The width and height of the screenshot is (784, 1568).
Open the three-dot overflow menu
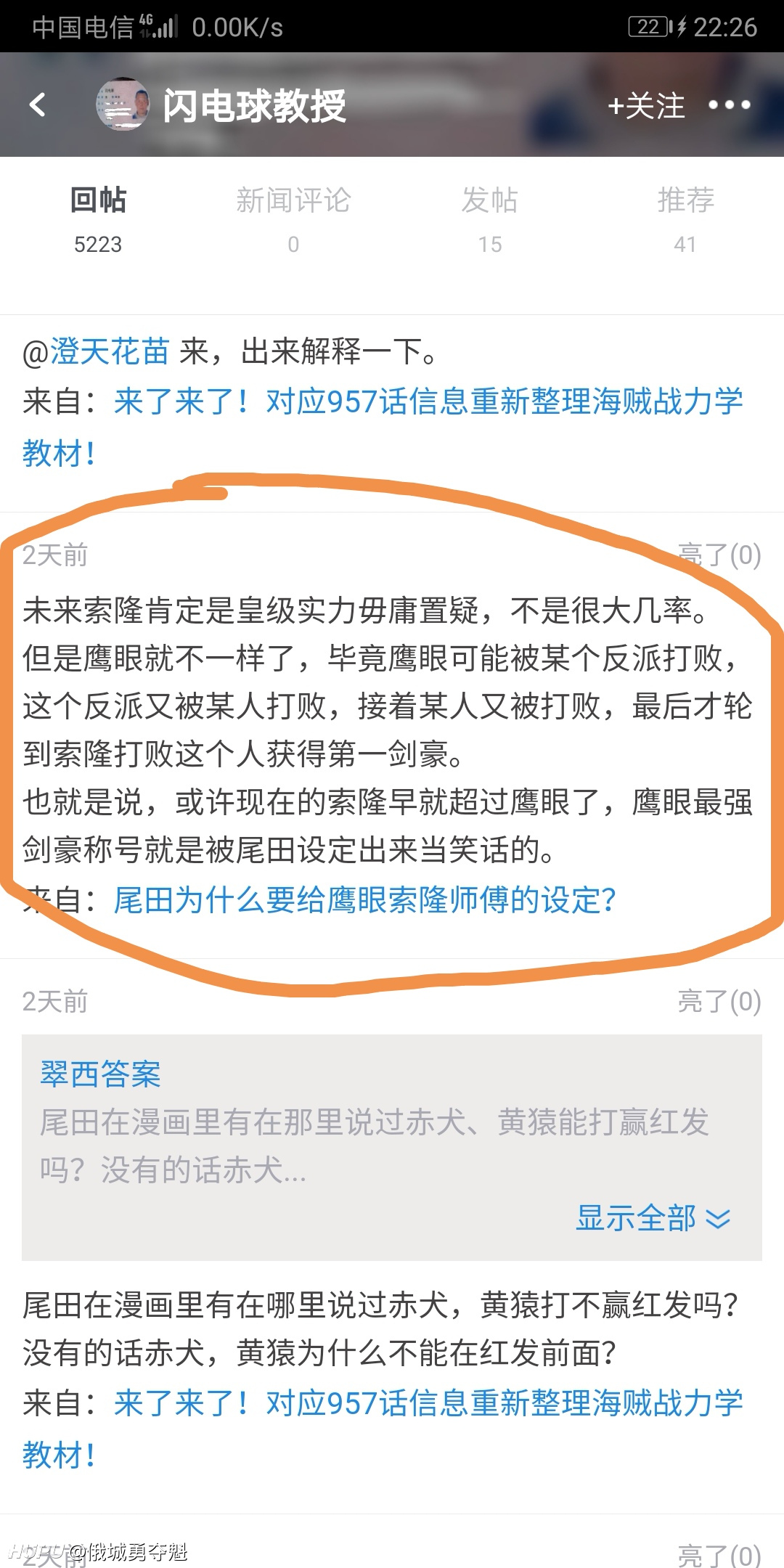[729, 105]
